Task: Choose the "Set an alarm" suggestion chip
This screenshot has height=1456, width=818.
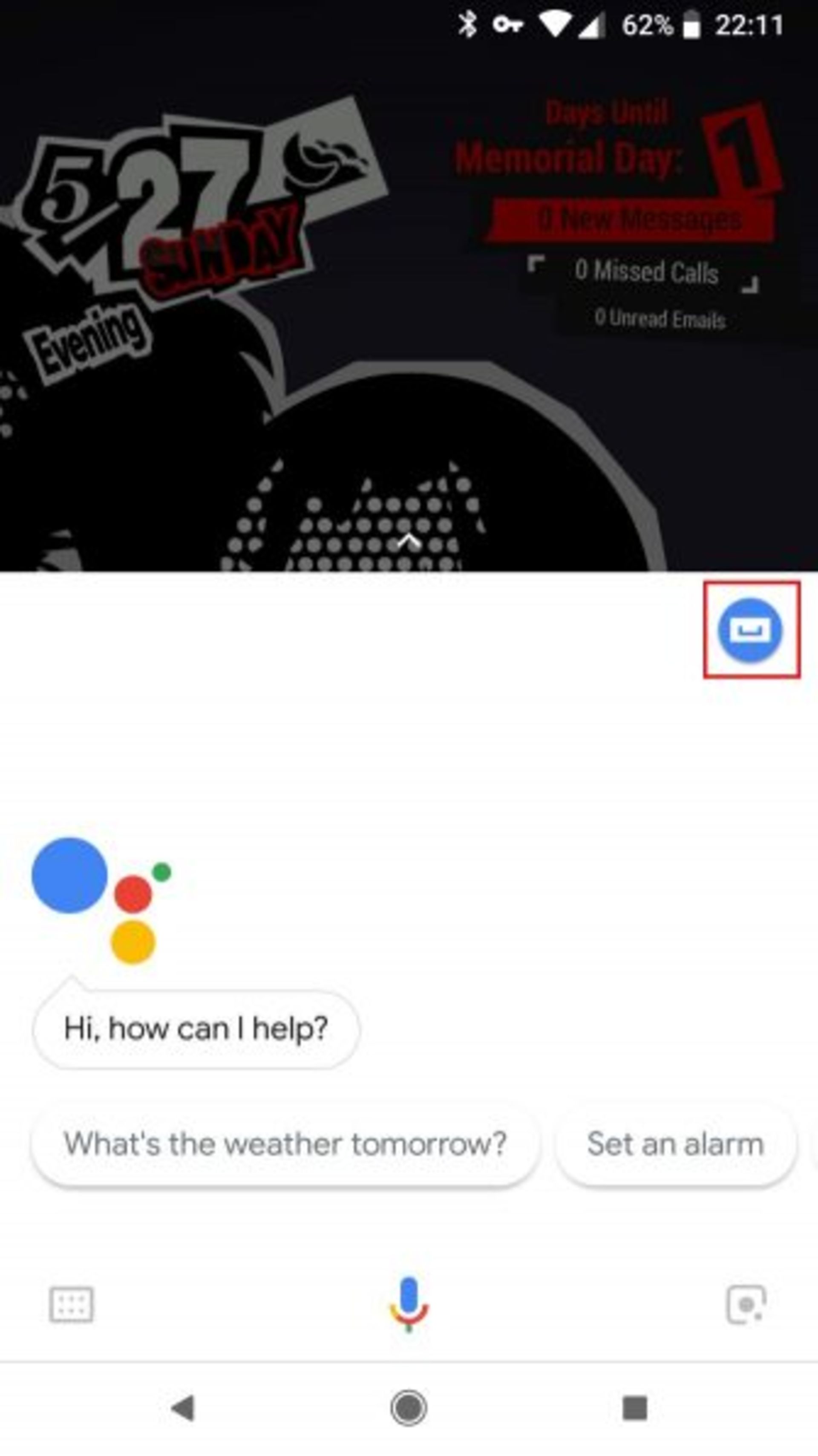Action: 675,1144
